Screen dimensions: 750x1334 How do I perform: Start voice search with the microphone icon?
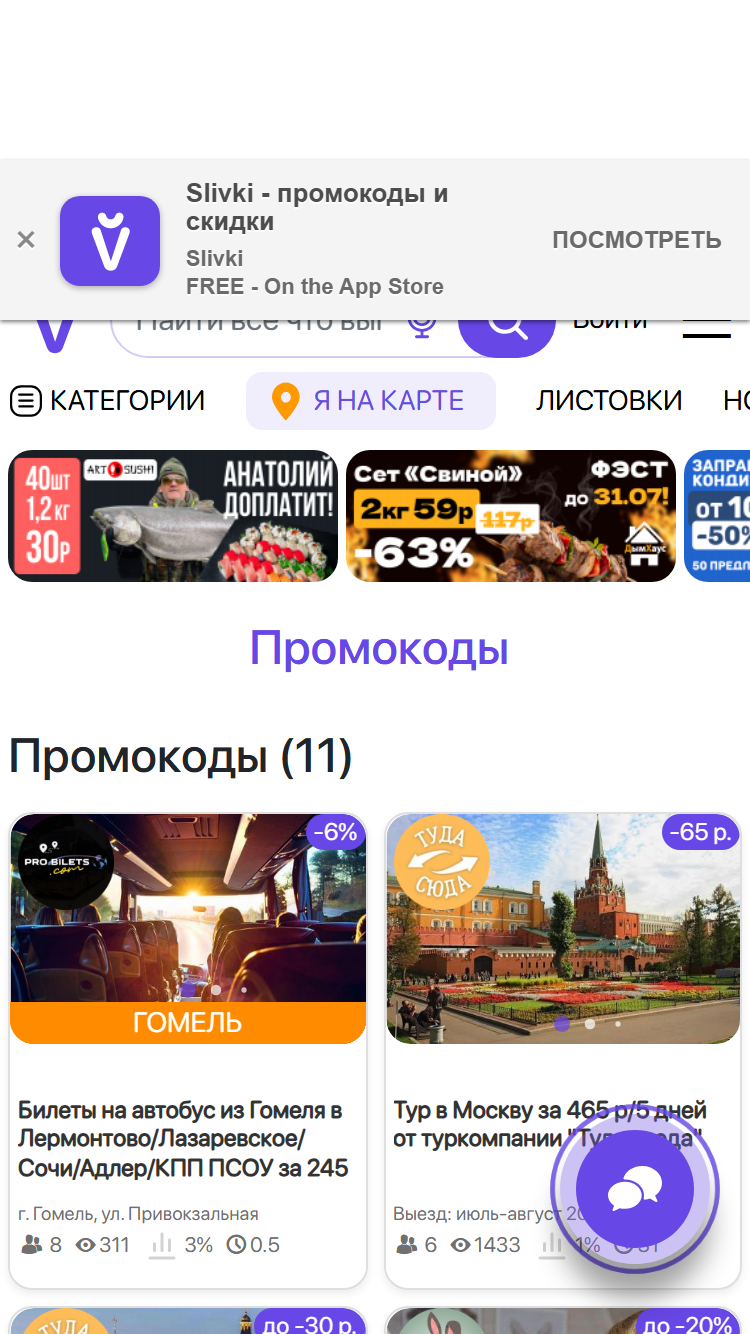tap(423, 324)
